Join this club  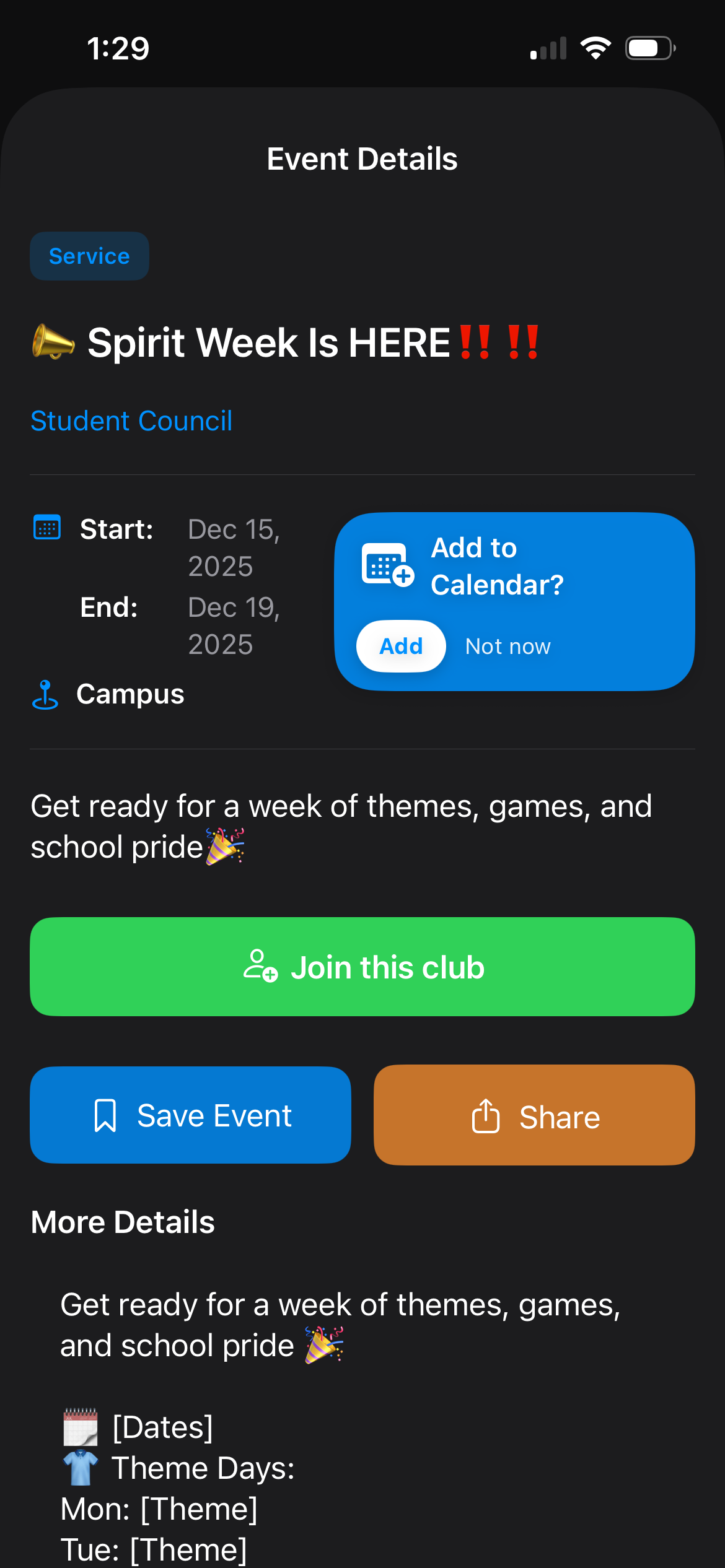click(x=362, y=967)
